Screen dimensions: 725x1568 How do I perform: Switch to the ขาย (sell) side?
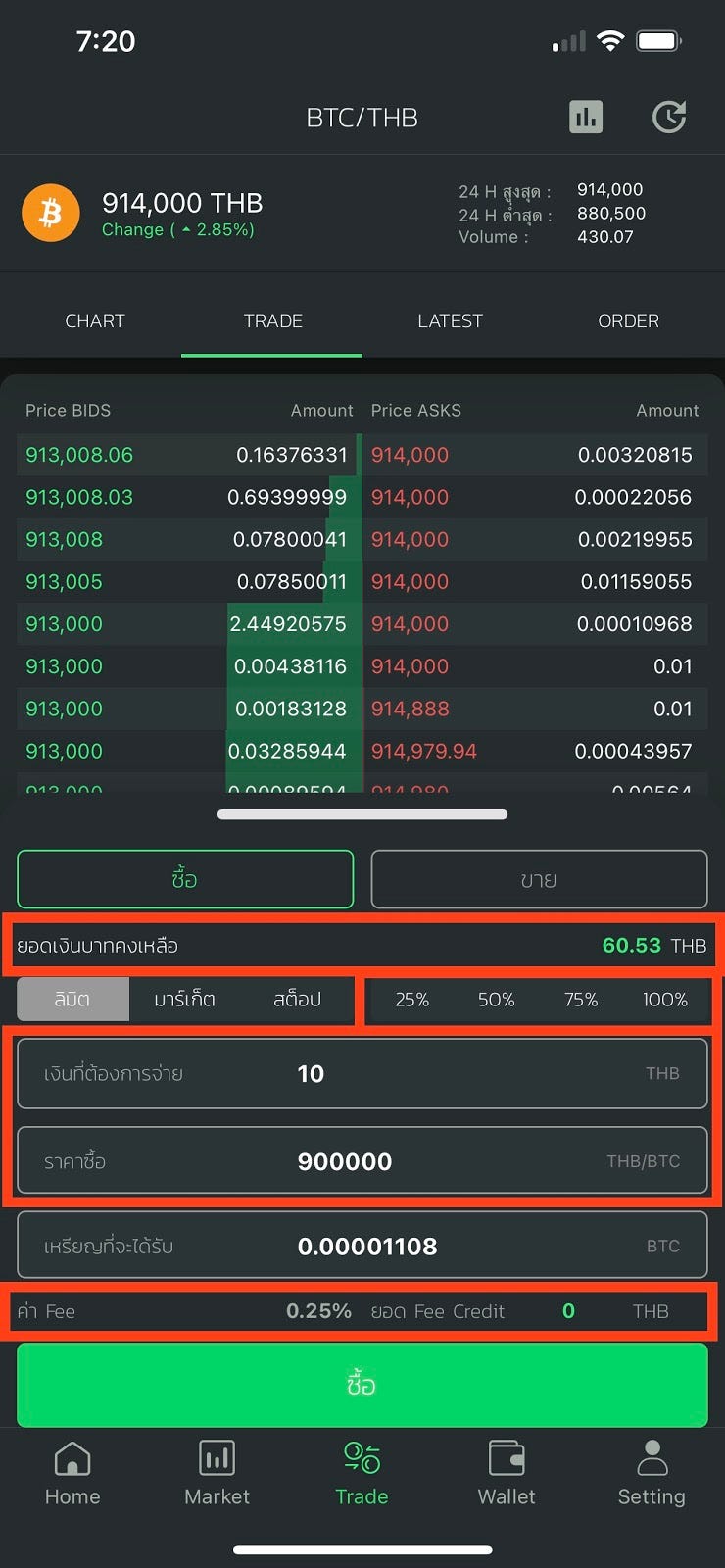pos(539,879)
